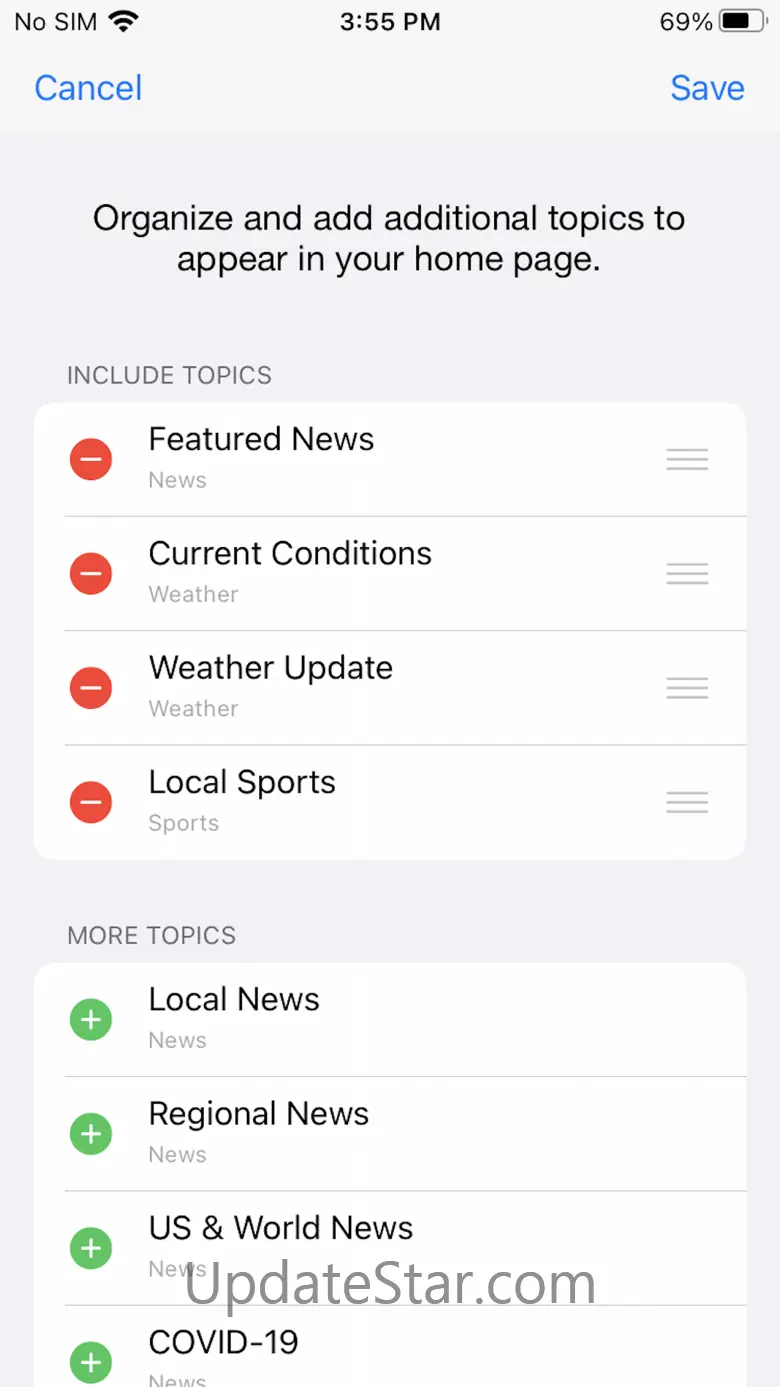Screen dimensions: 780x1387
Task: Include US & World News topic
Action: point(91,1248)
